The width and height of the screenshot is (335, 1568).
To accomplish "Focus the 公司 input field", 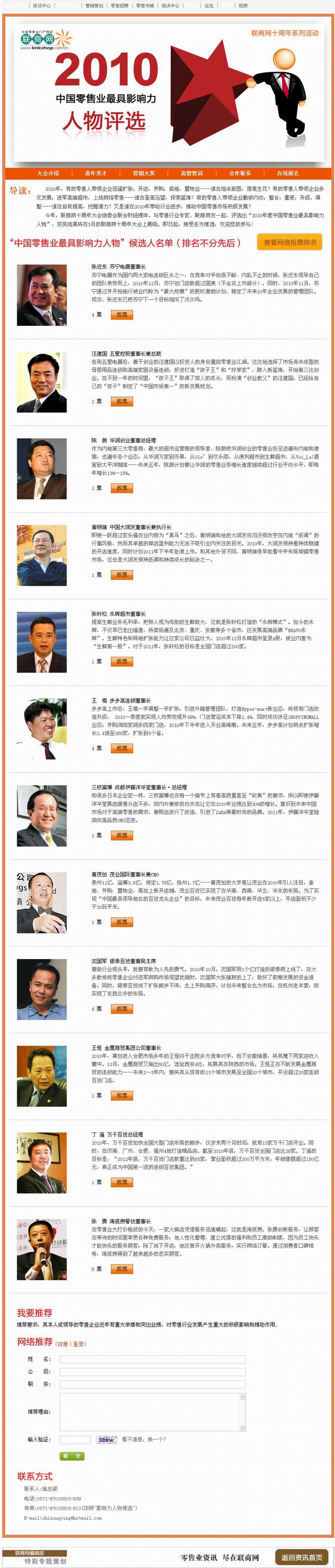I will [152, 1371].
